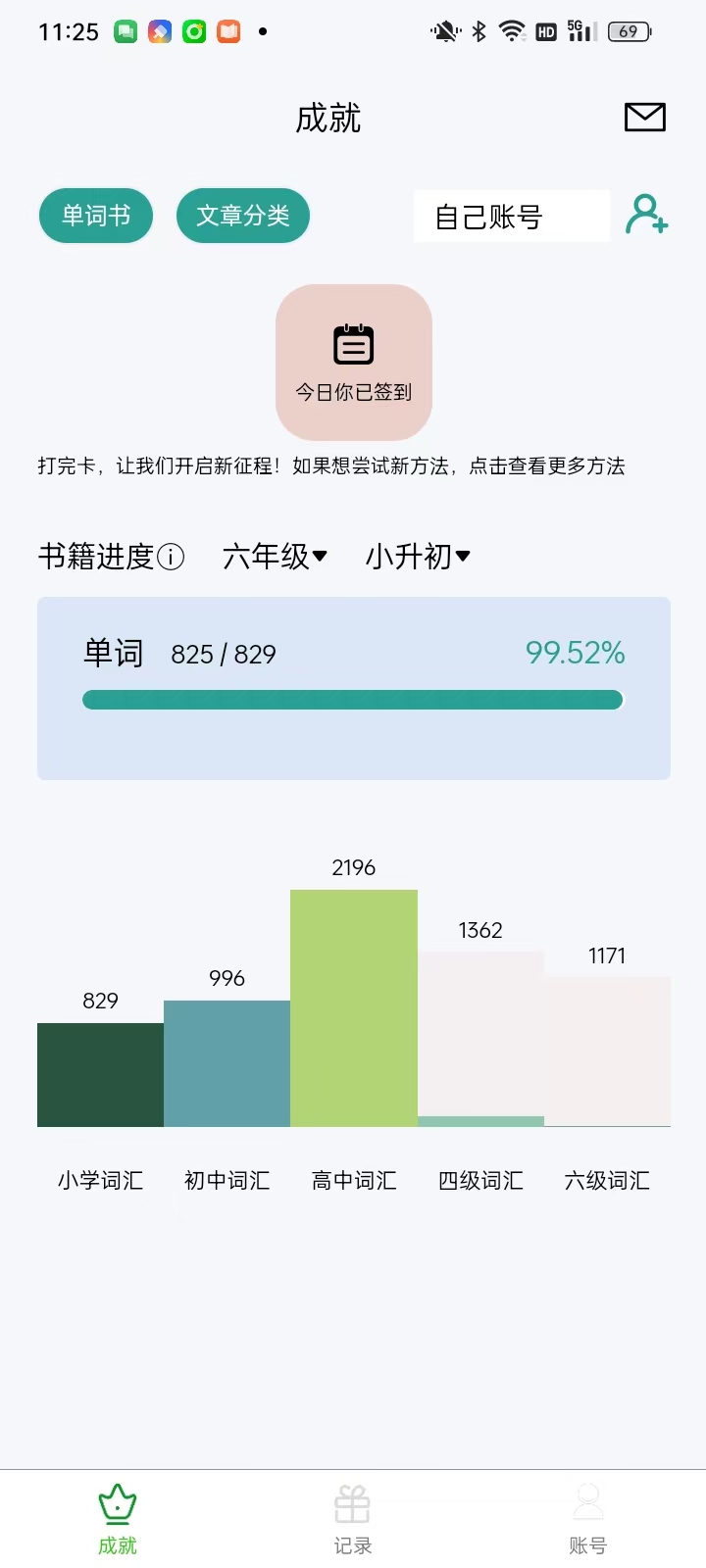The height and width of the screenshot is (1568, 706).
Task: Tap the 今日你已签到 check-in card
Action: [354, 363]
